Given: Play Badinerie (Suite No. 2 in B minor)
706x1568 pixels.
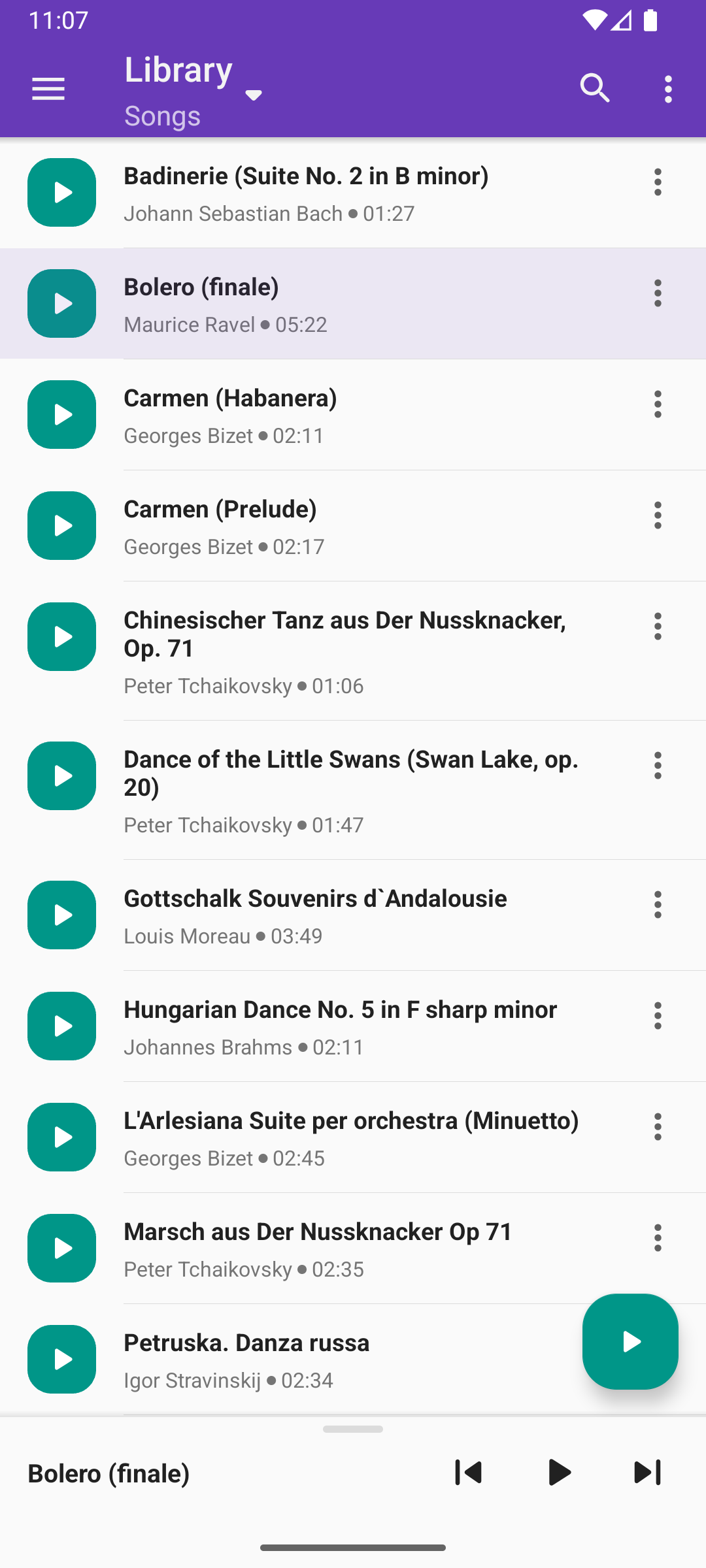Looking at the screenshot, I should 61,193.
